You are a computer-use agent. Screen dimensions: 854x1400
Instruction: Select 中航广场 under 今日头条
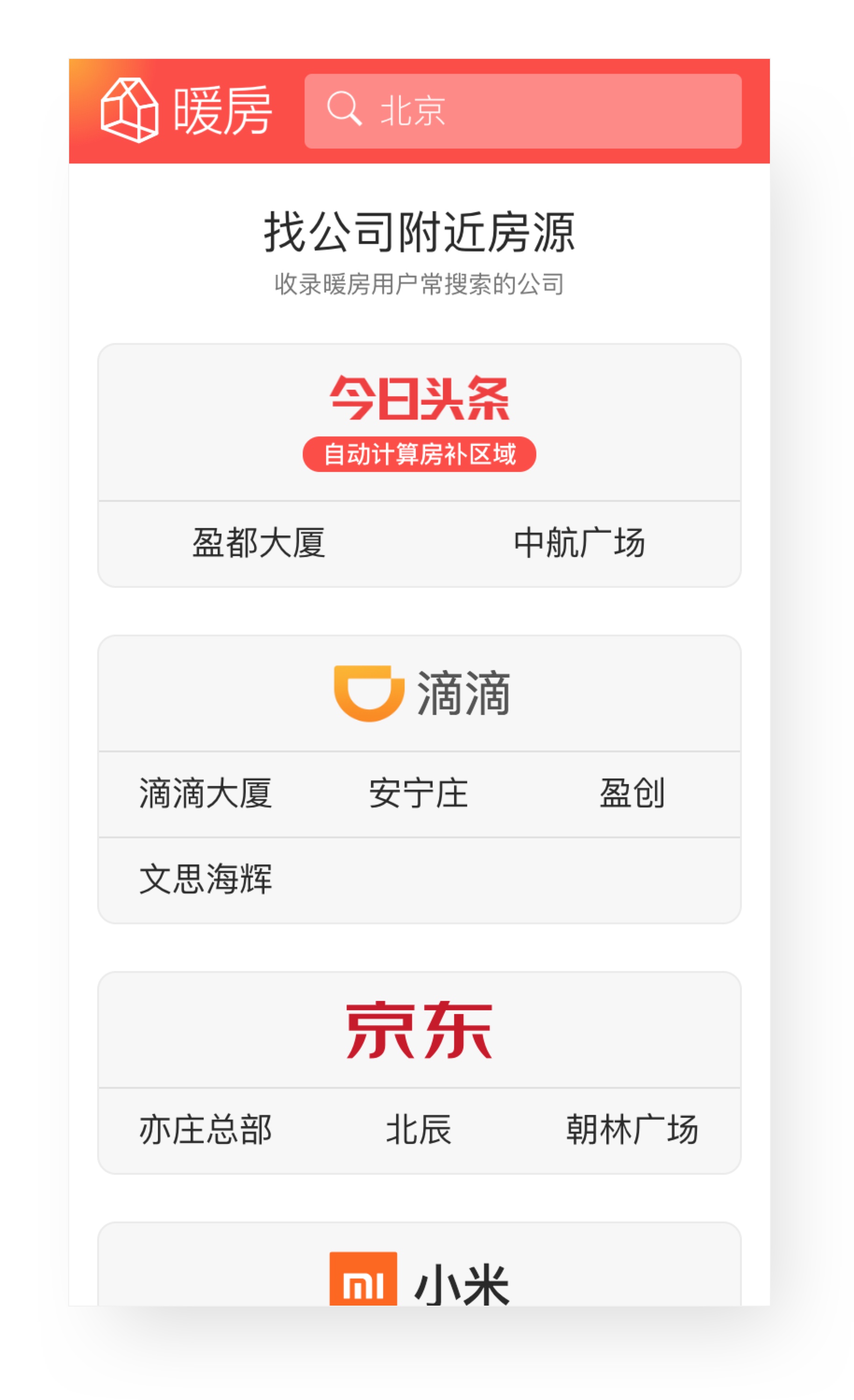click(x=580, y=543)
